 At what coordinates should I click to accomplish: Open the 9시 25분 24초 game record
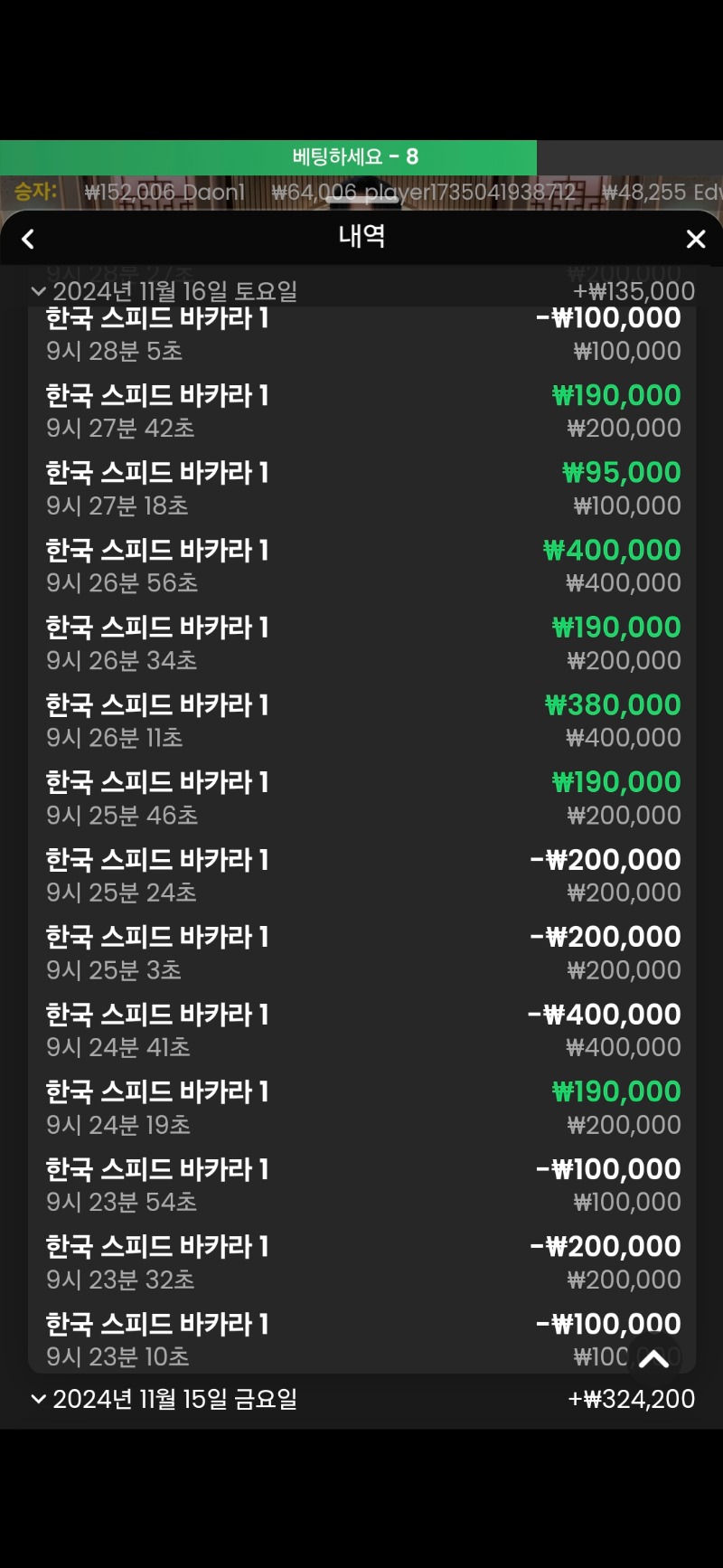[x=361, y=875]
